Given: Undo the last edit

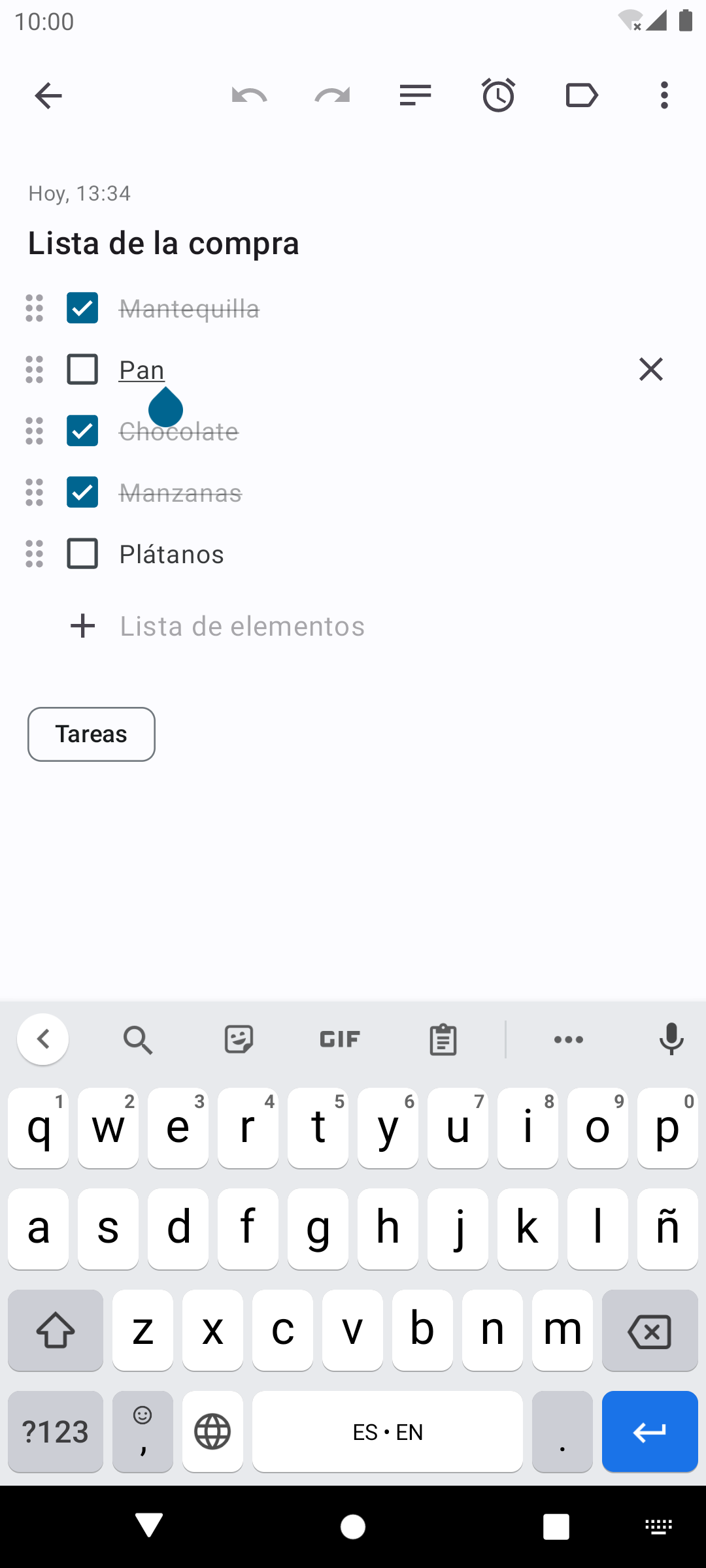Looking at the screenshot, I should (x=249, y=96).
